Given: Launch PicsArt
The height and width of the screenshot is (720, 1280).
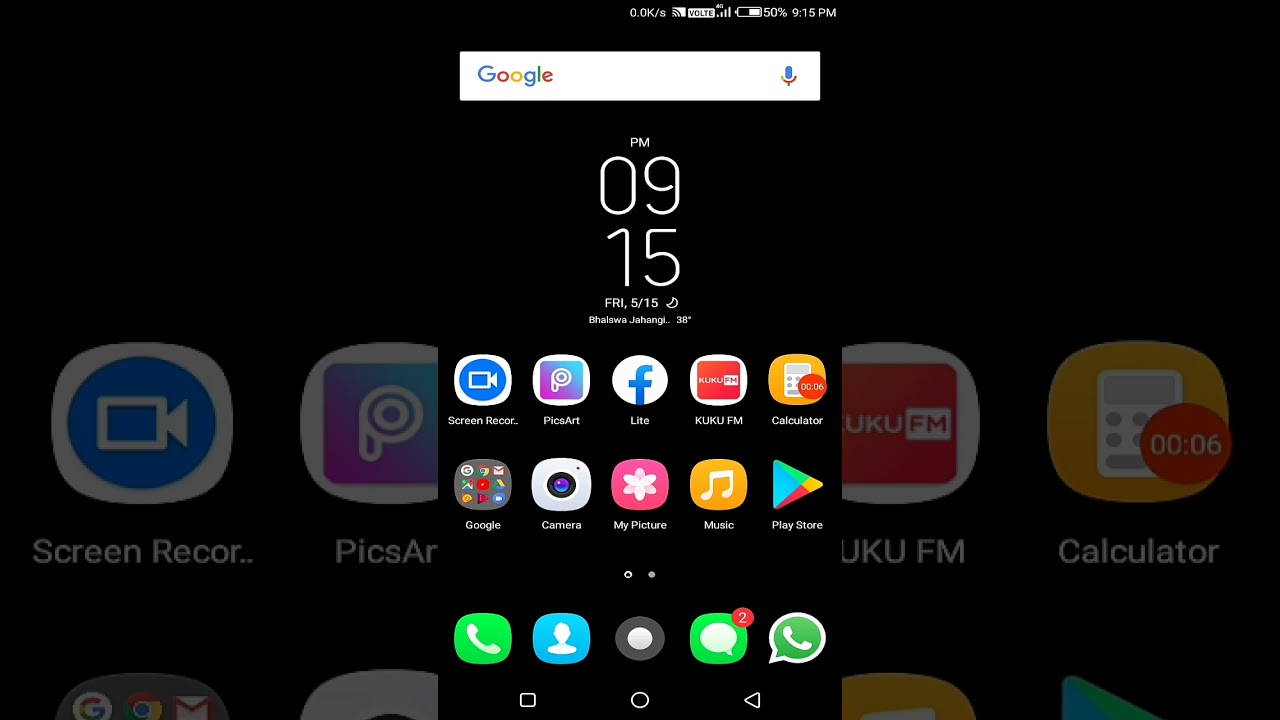Looking at the screenshot, I should coord(561,382).
